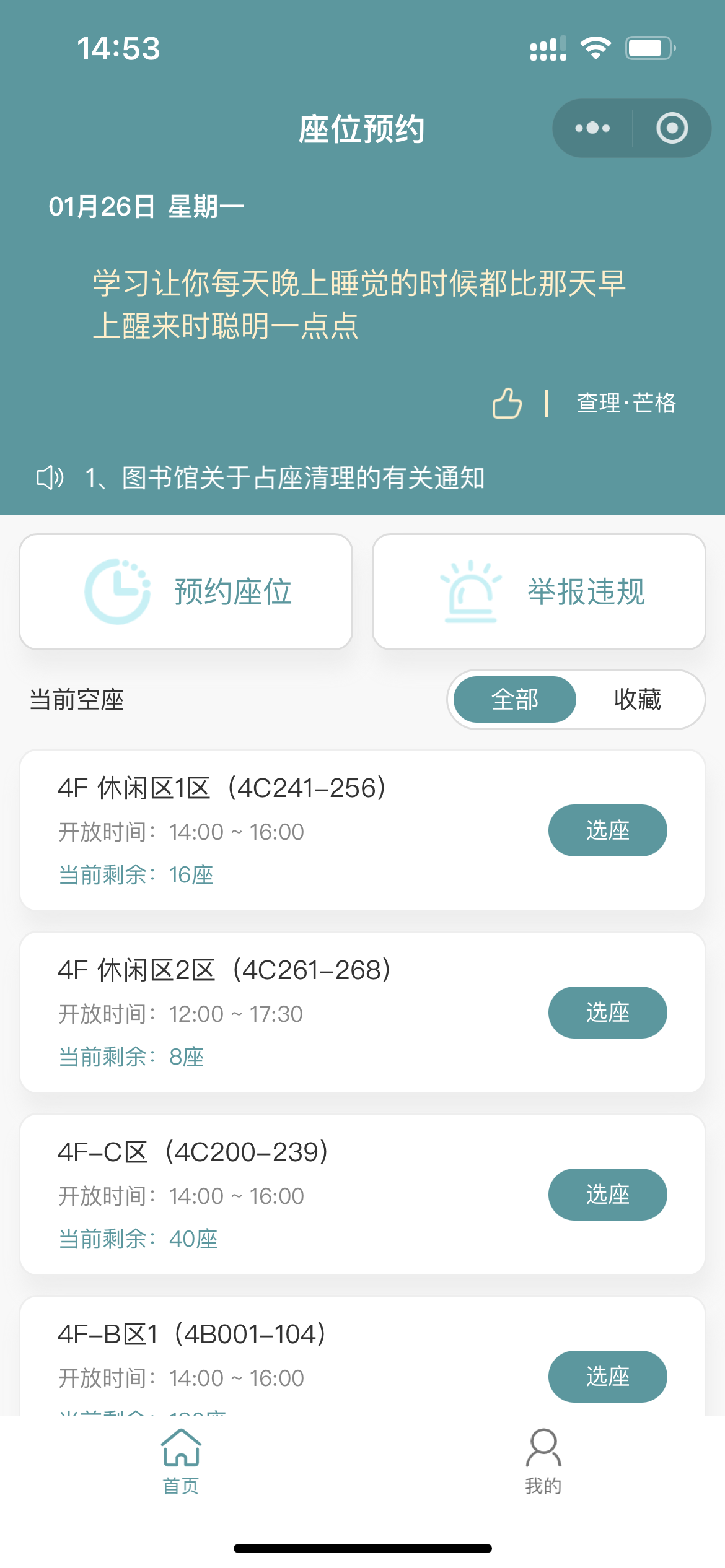725x1568 pixels.
Task: Open seat selection for 4F 休闲区2区
Action: click(x=607, y=1012)
